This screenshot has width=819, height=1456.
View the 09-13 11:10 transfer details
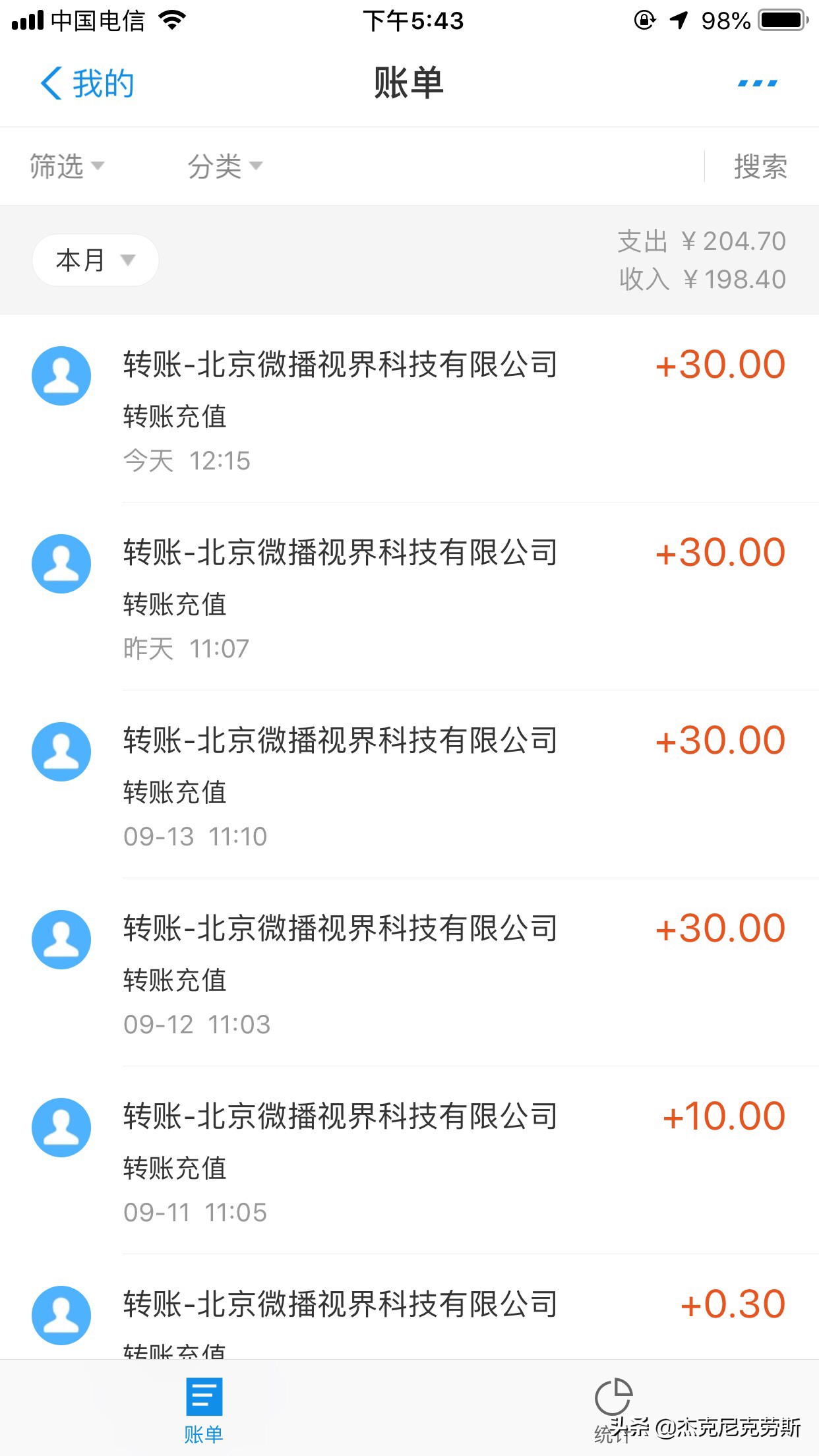409,785
